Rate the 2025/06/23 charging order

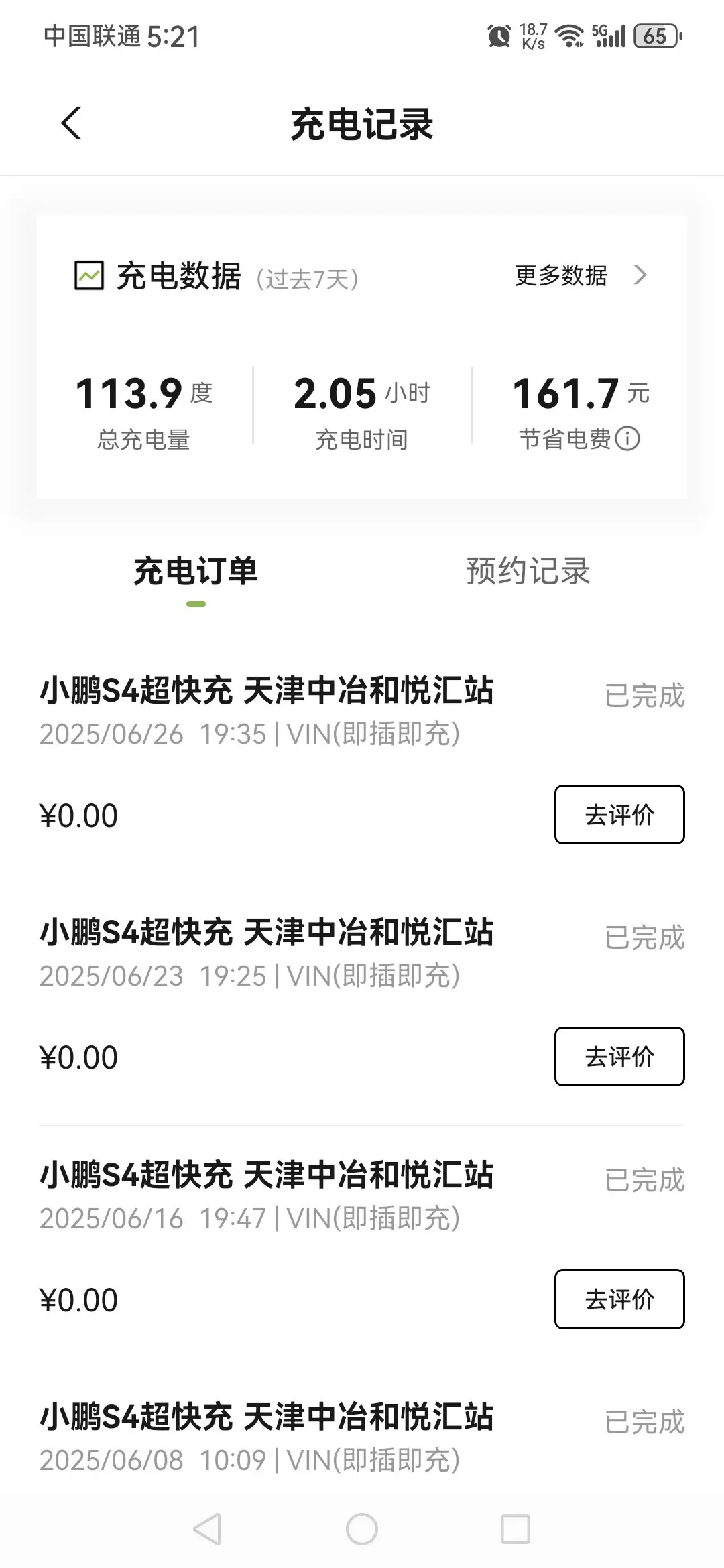[619, 1057]
